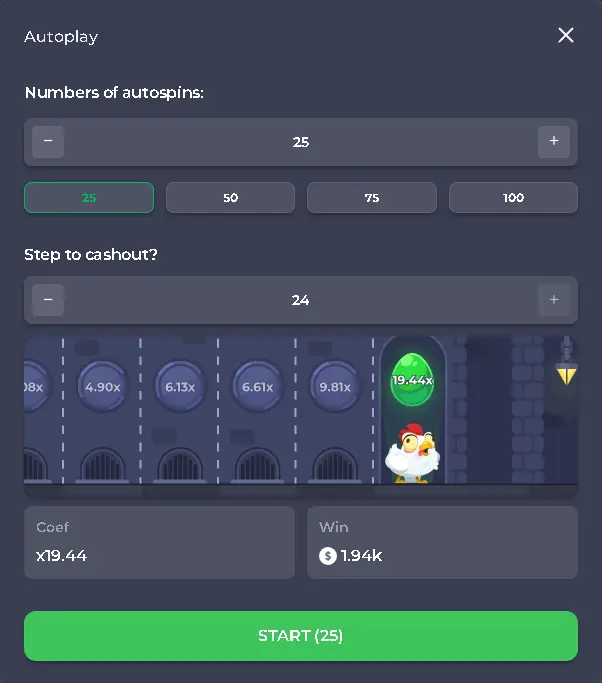Image resolution: width=602 pixels, height=683 pixels.
Task: Choose the 75 autospins preset
Action: [372, 198]
